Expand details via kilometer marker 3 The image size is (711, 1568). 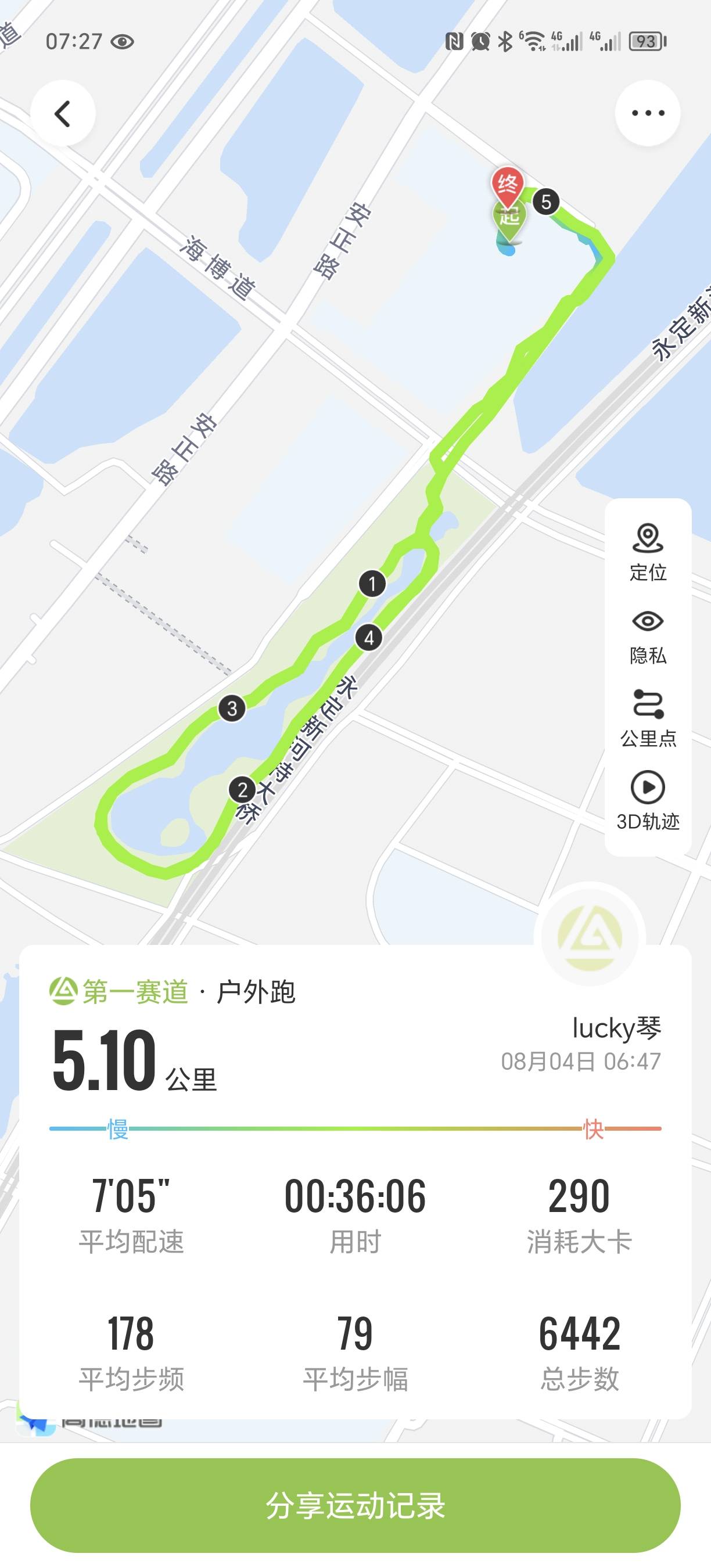coord(231,707)
